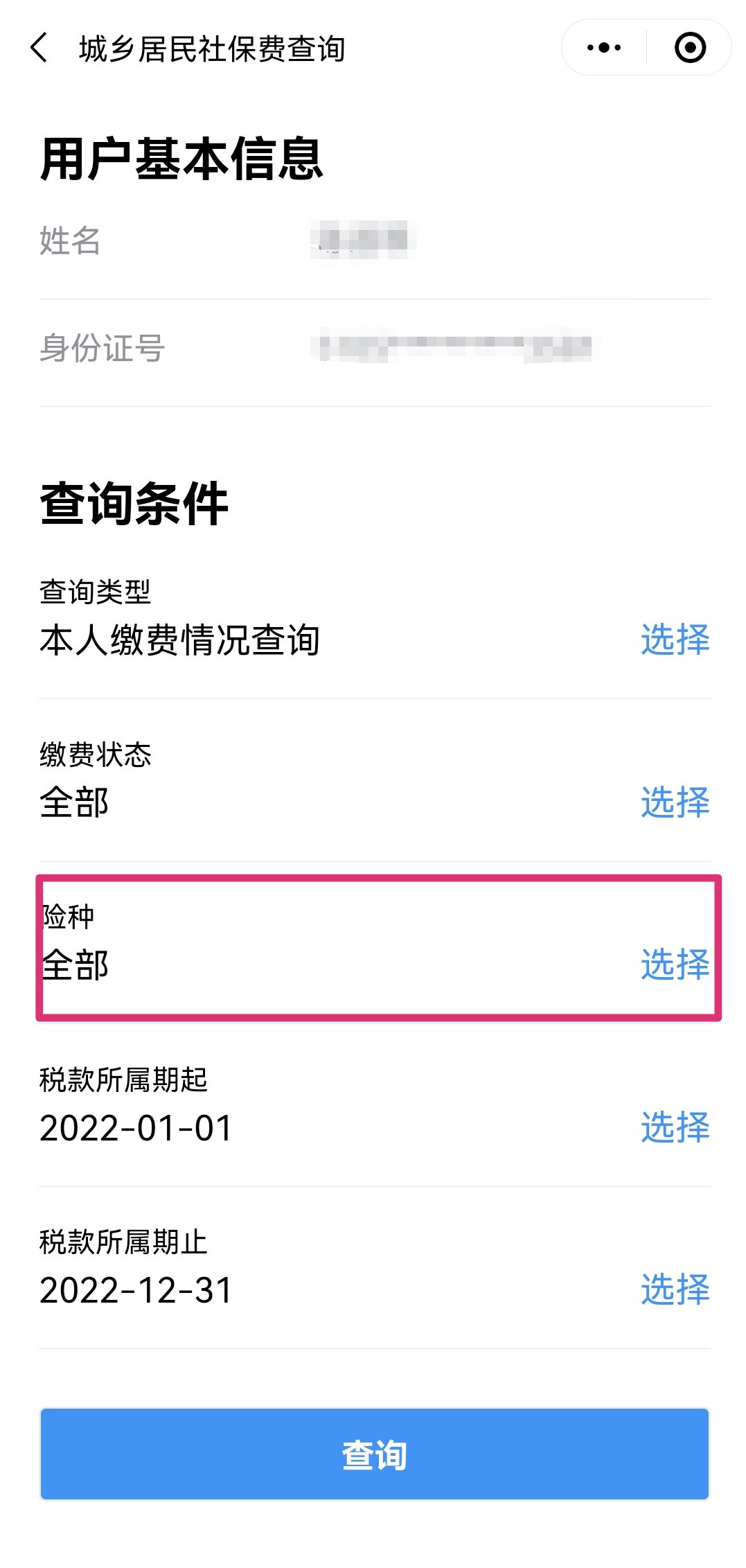
Task: Pick 税款所属期起 start date via 选择
Action: coord(675,1127)
